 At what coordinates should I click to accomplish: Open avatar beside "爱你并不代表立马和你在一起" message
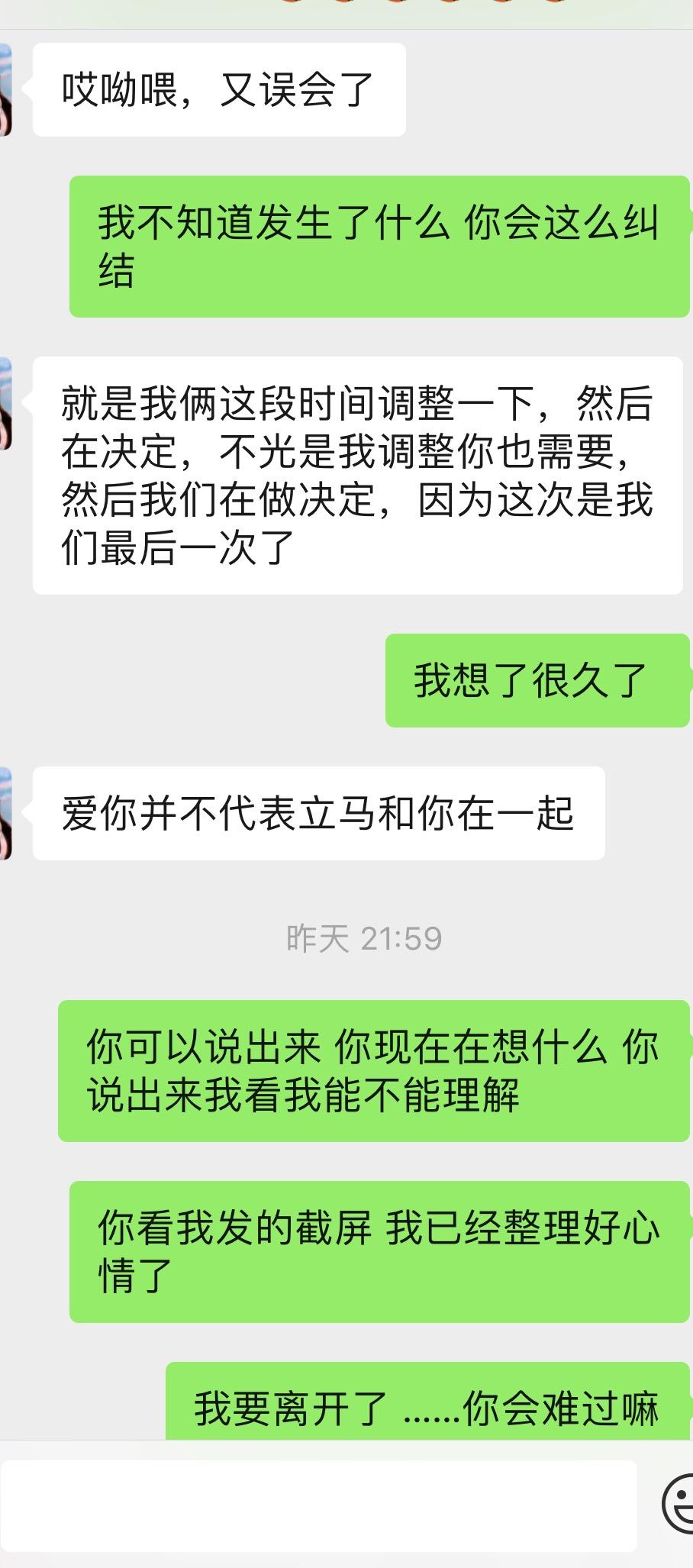(5, 814)
